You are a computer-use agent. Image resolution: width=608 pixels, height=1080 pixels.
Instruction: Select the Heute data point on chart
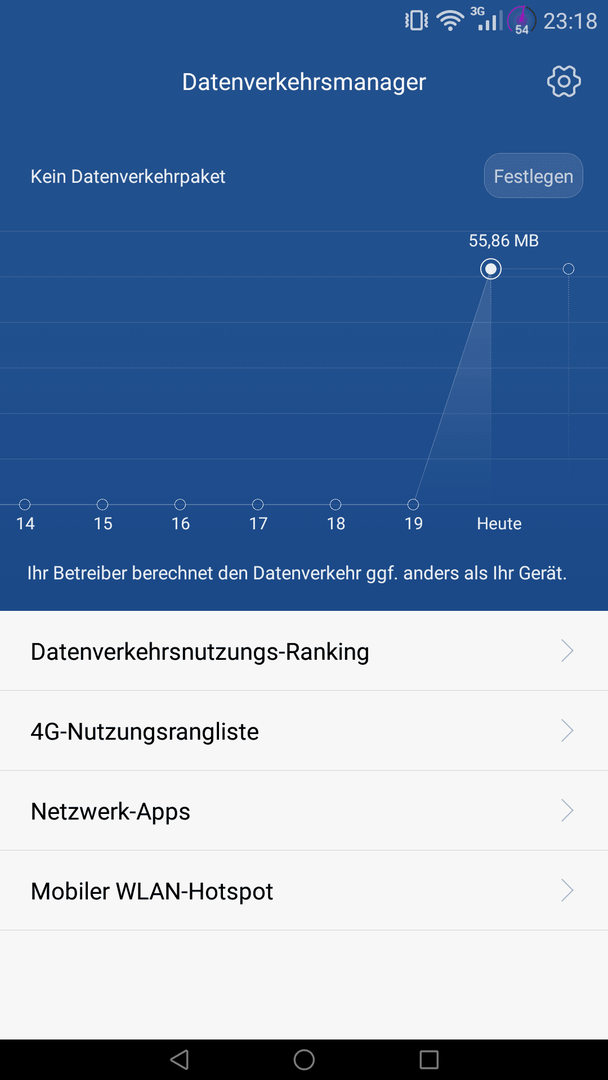point(491,269)
